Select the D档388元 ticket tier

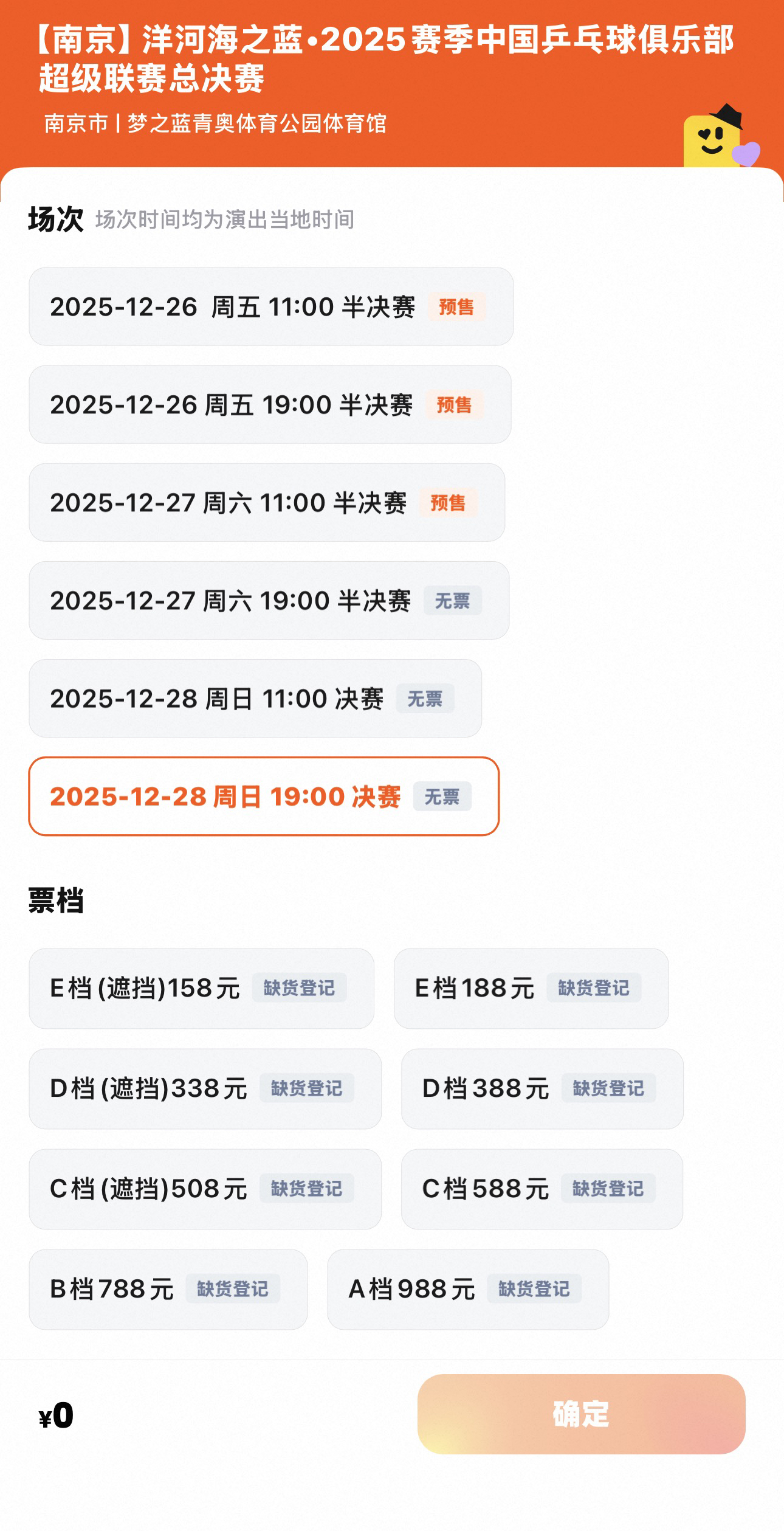tap(542, 1088)
